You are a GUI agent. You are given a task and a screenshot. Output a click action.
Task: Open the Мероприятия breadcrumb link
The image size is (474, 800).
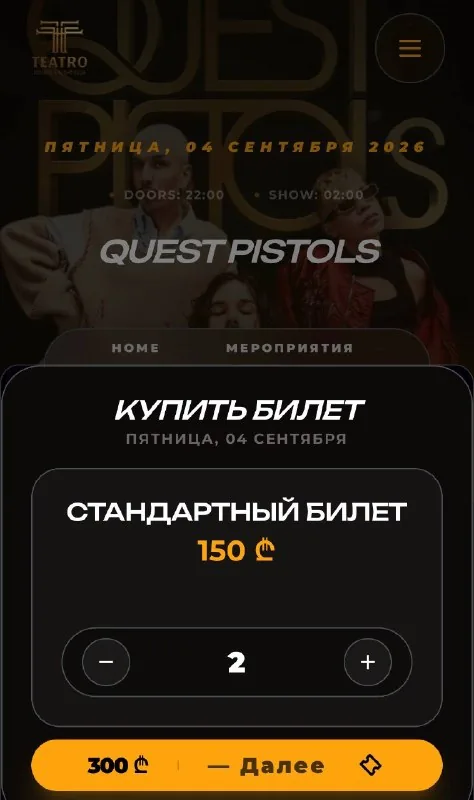[x=289, y=348]
